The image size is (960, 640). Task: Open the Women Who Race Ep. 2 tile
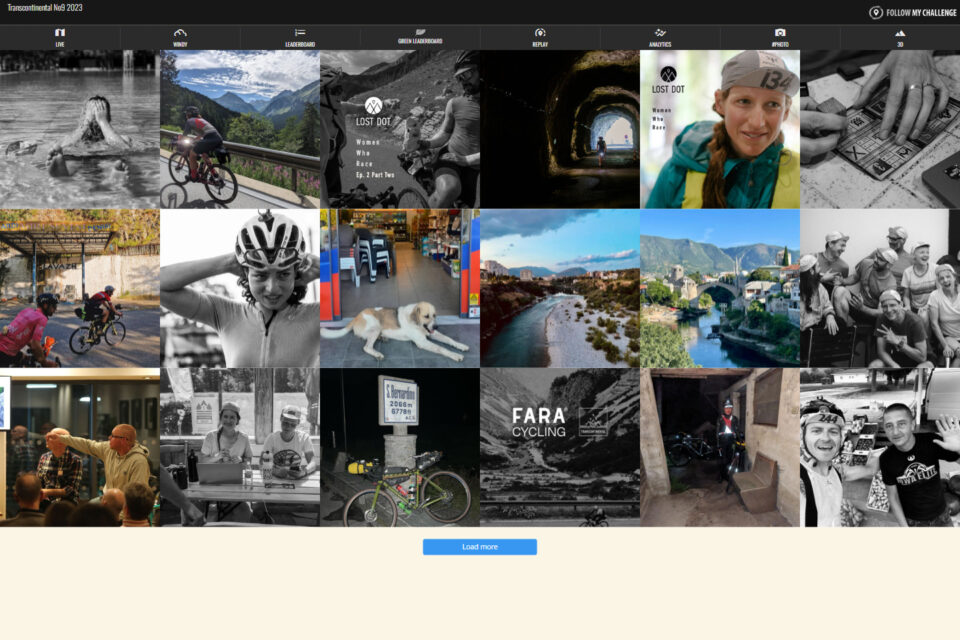click(x=400, y=129)
